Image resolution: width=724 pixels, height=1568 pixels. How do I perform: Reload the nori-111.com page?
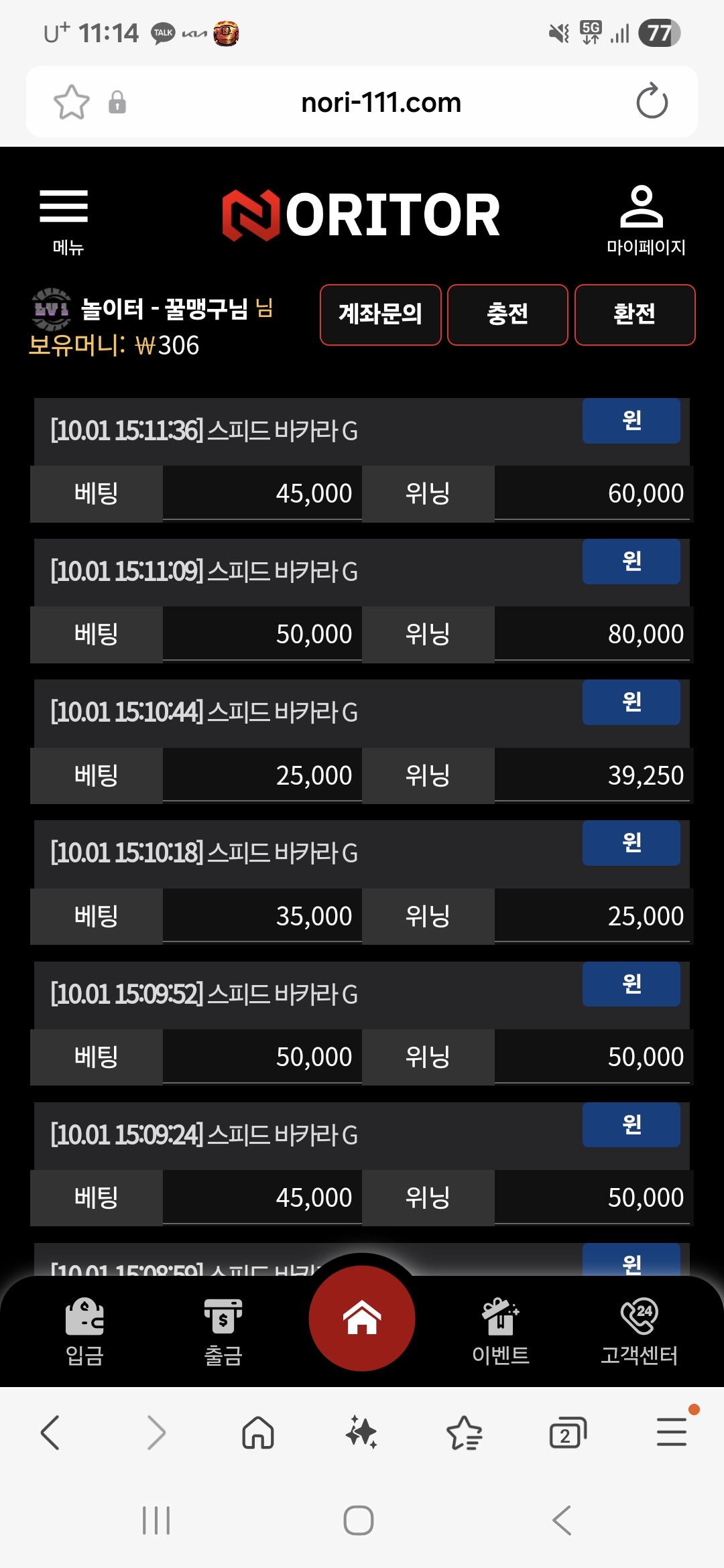pyautogui.click(x=652, y=102)
